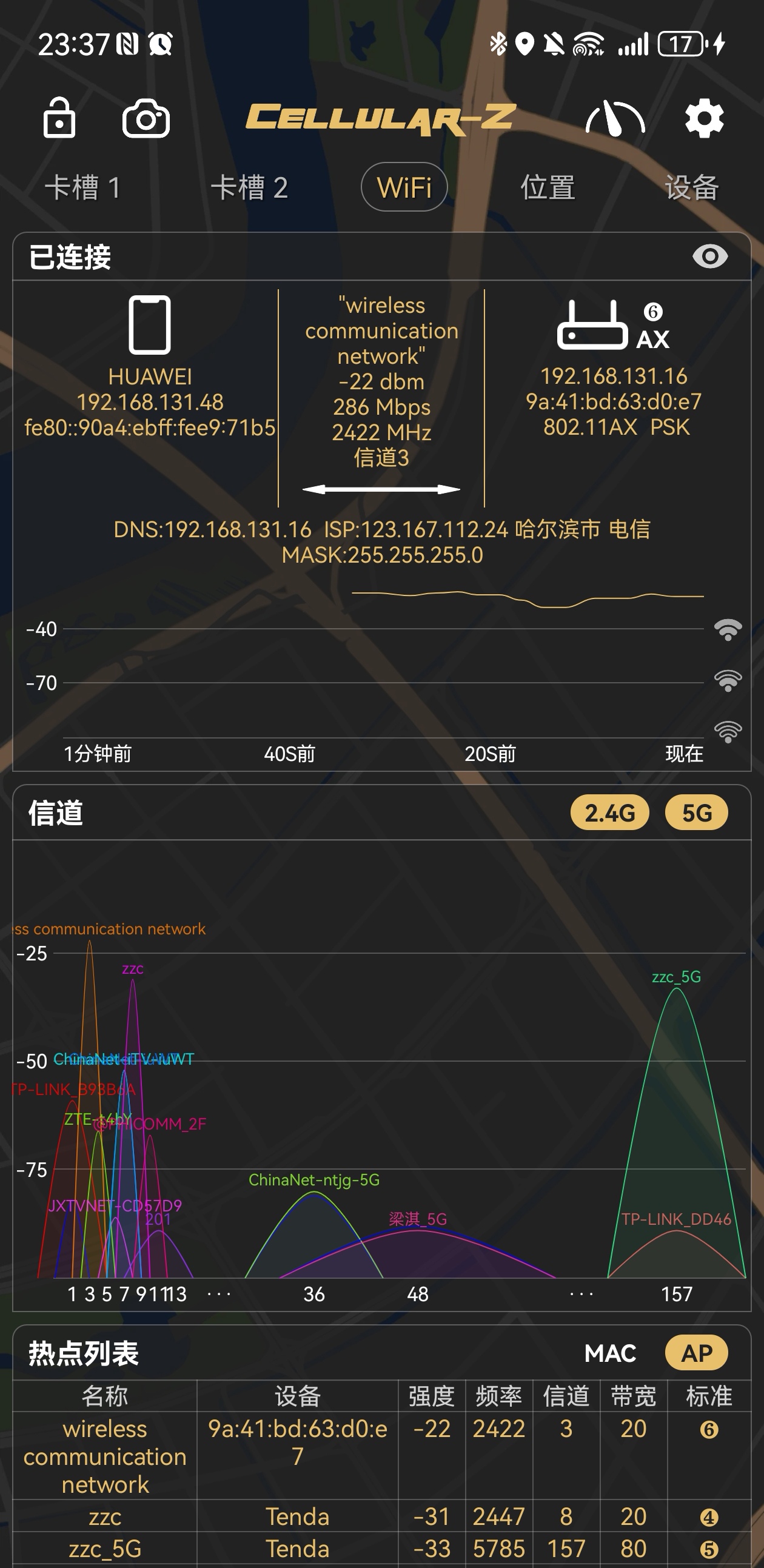This screenshot has width=764, height=1568.
Task: Switch hotspot list to AP view
Action: coord(697,1354)
